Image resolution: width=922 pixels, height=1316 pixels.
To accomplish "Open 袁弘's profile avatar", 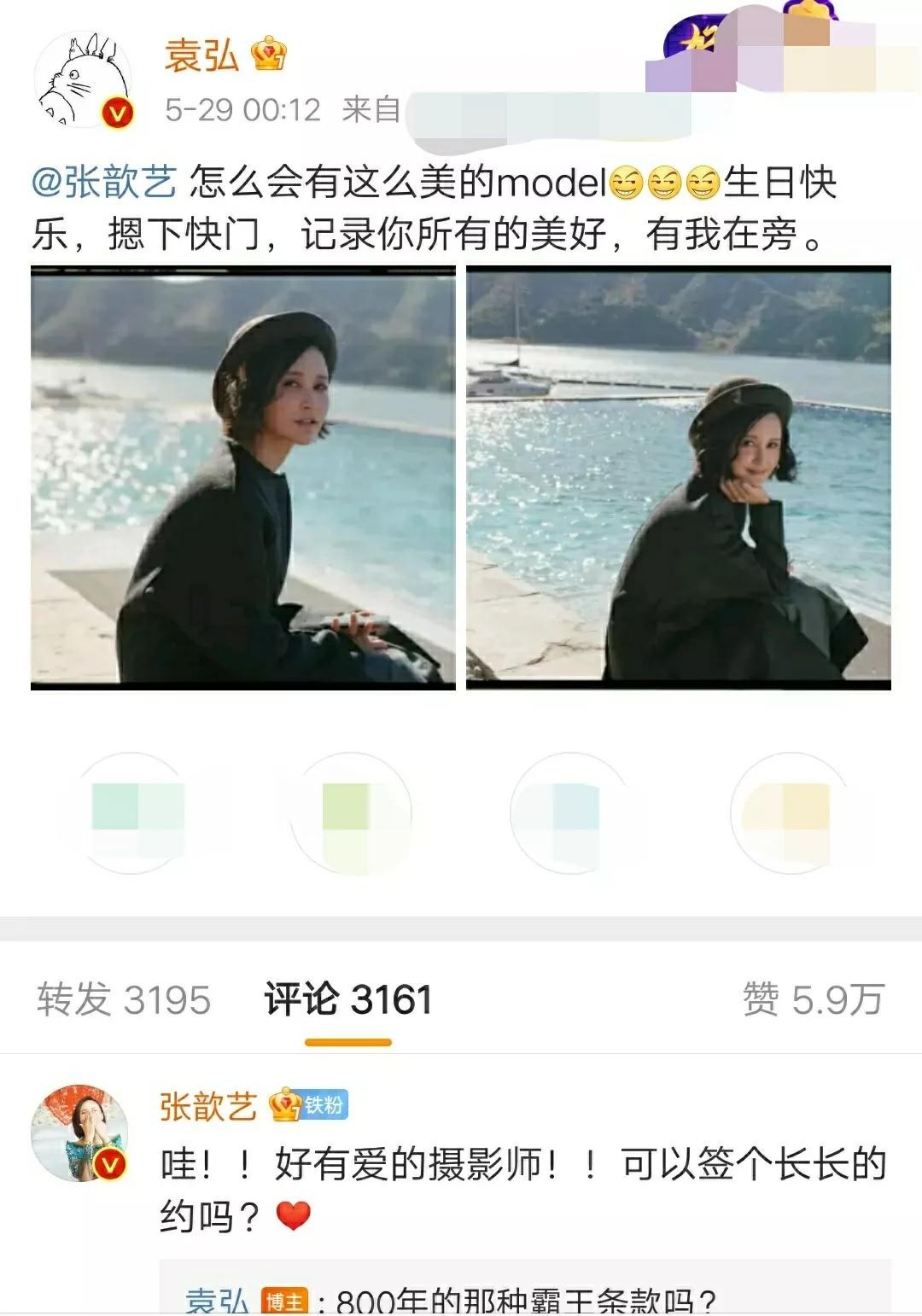I will click(x=83, y=80).
